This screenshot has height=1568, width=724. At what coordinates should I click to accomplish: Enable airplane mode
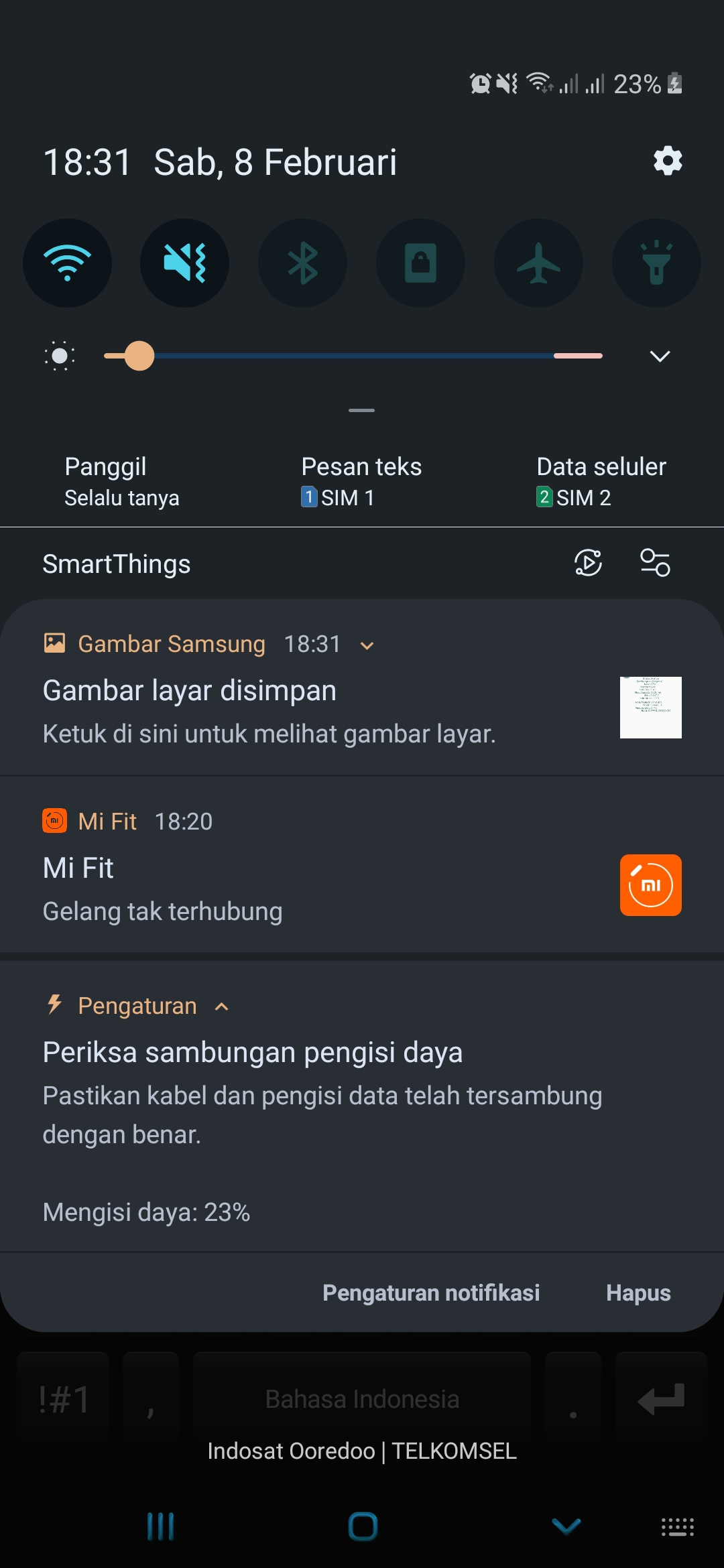[x=538, y=263]
